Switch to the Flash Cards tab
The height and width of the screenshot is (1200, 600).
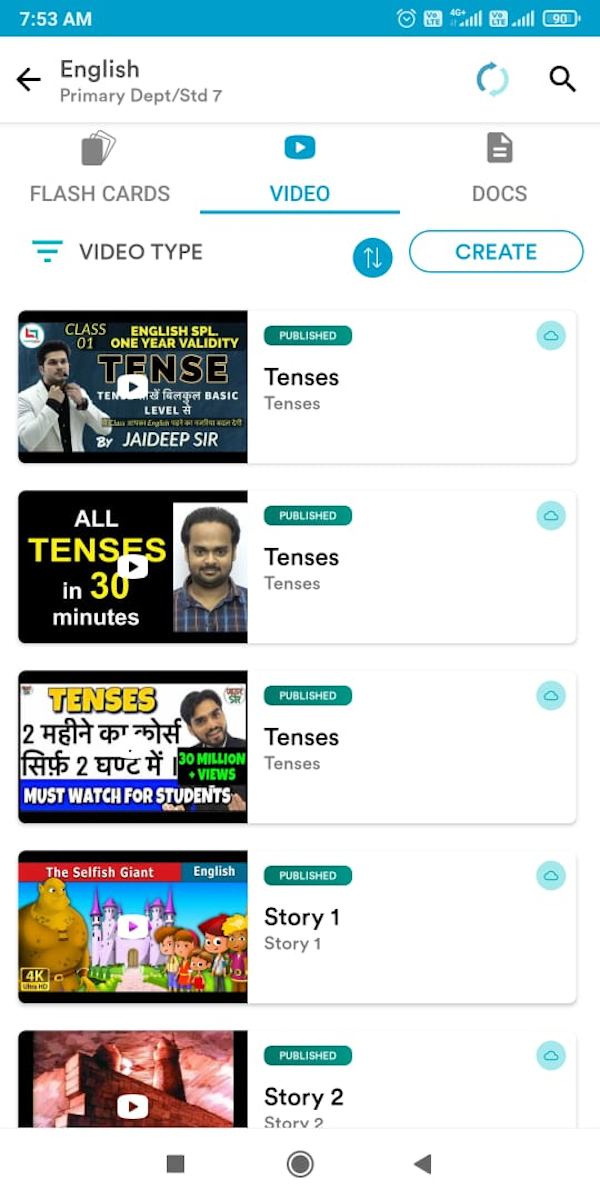[x=100, y=170]
